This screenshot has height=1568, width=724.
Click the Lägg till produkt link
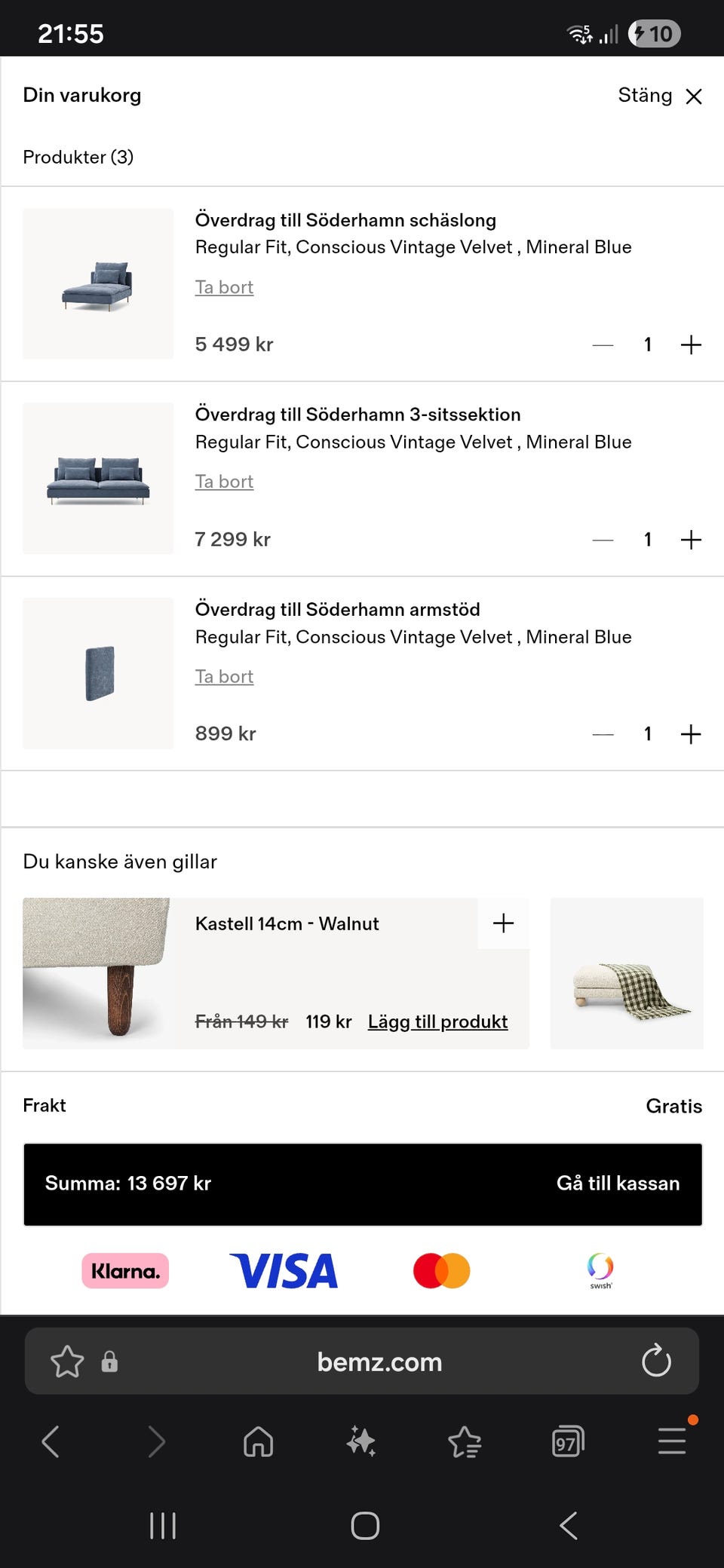pyautogui.click(x=437, y=1022)
